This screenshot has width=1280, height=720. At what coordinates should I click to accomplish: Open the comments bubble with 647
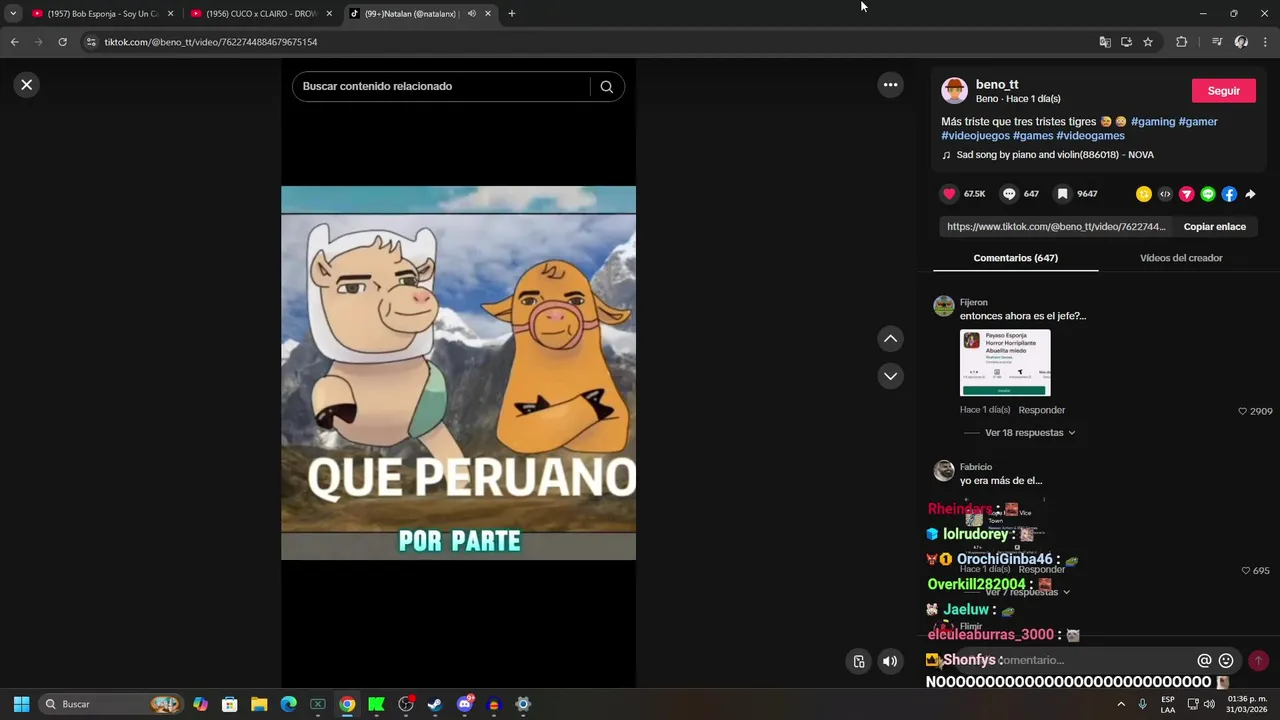pyautogui.click(x=1009, y=194)
